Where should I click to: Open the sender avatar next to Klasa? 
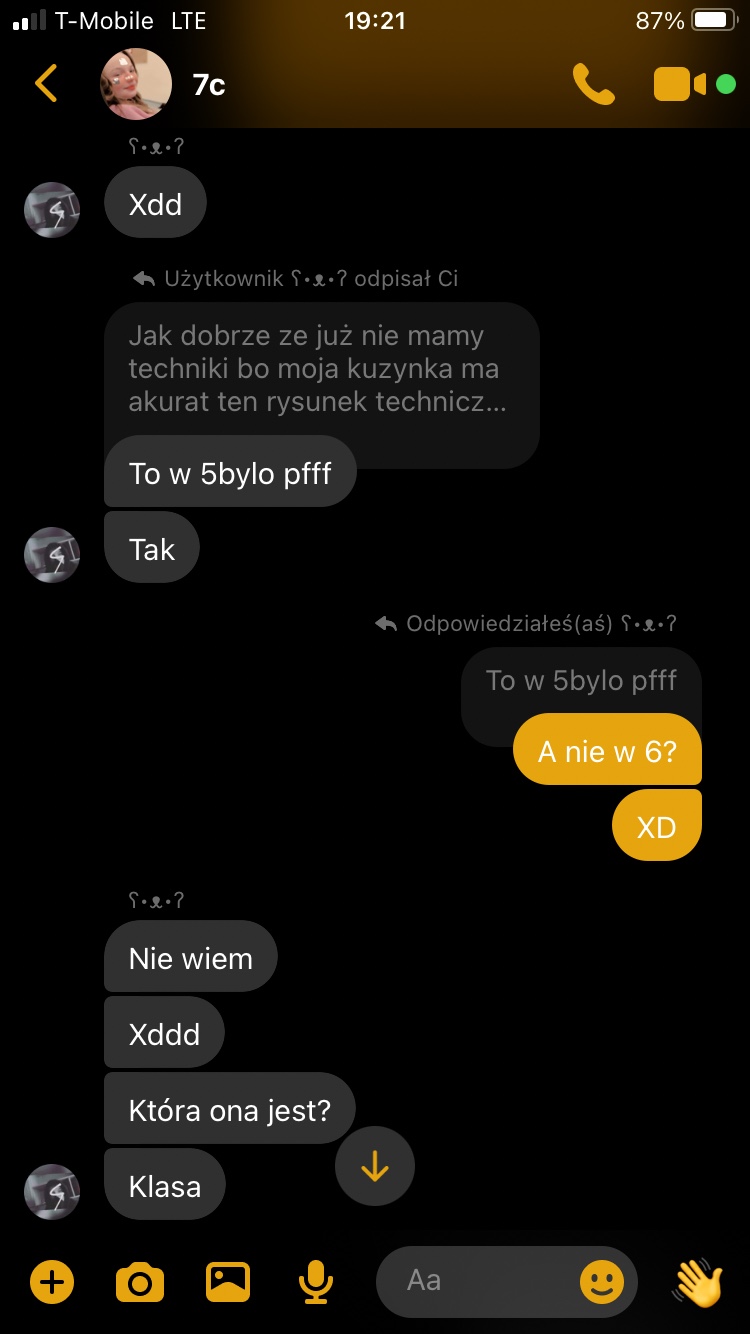pos(52,1191)
